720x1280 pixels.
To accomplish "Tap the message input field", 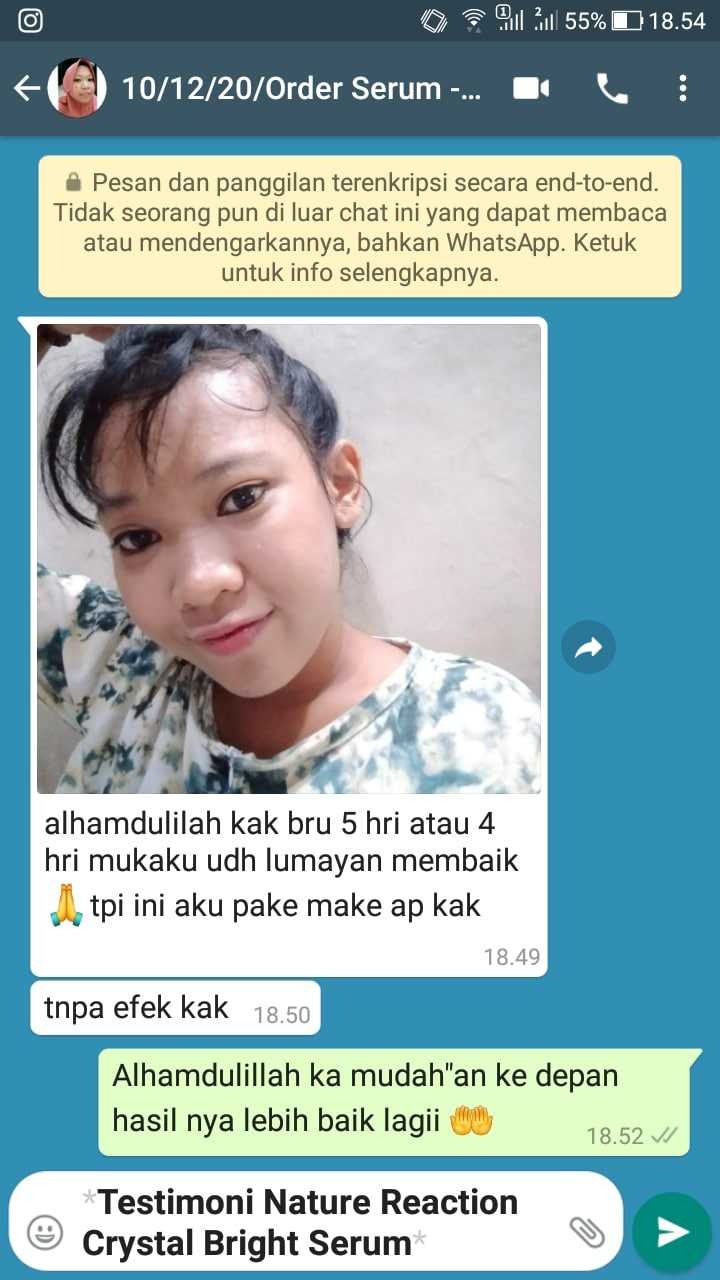I will coord(310,1222).
